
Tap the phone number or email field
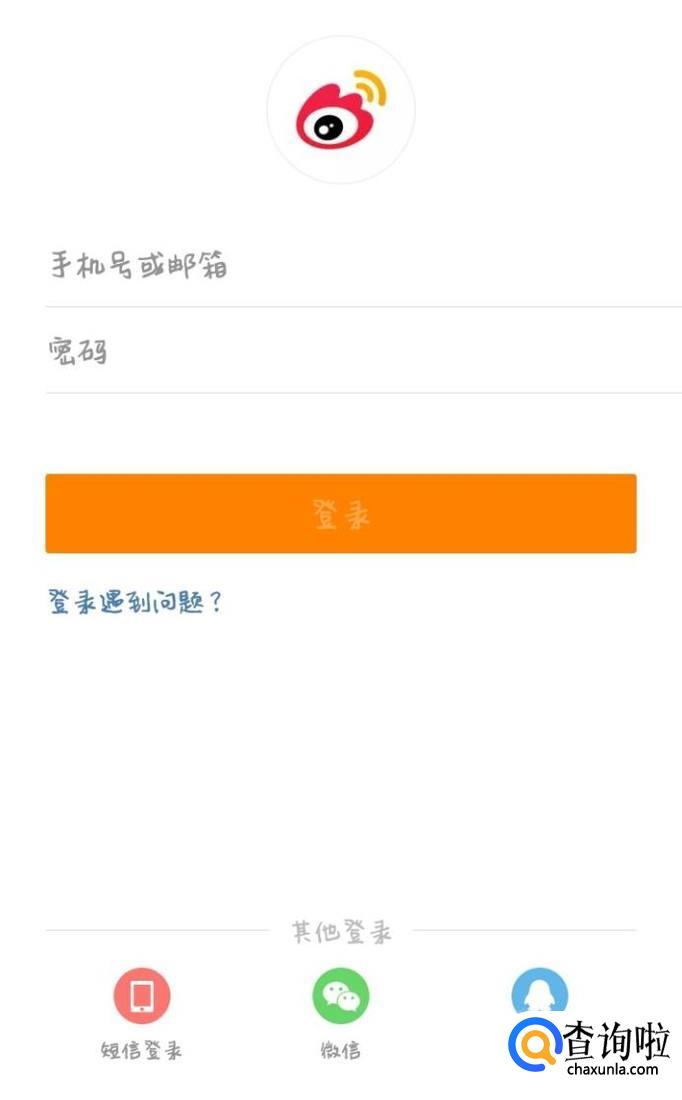[x=363, y=265]
